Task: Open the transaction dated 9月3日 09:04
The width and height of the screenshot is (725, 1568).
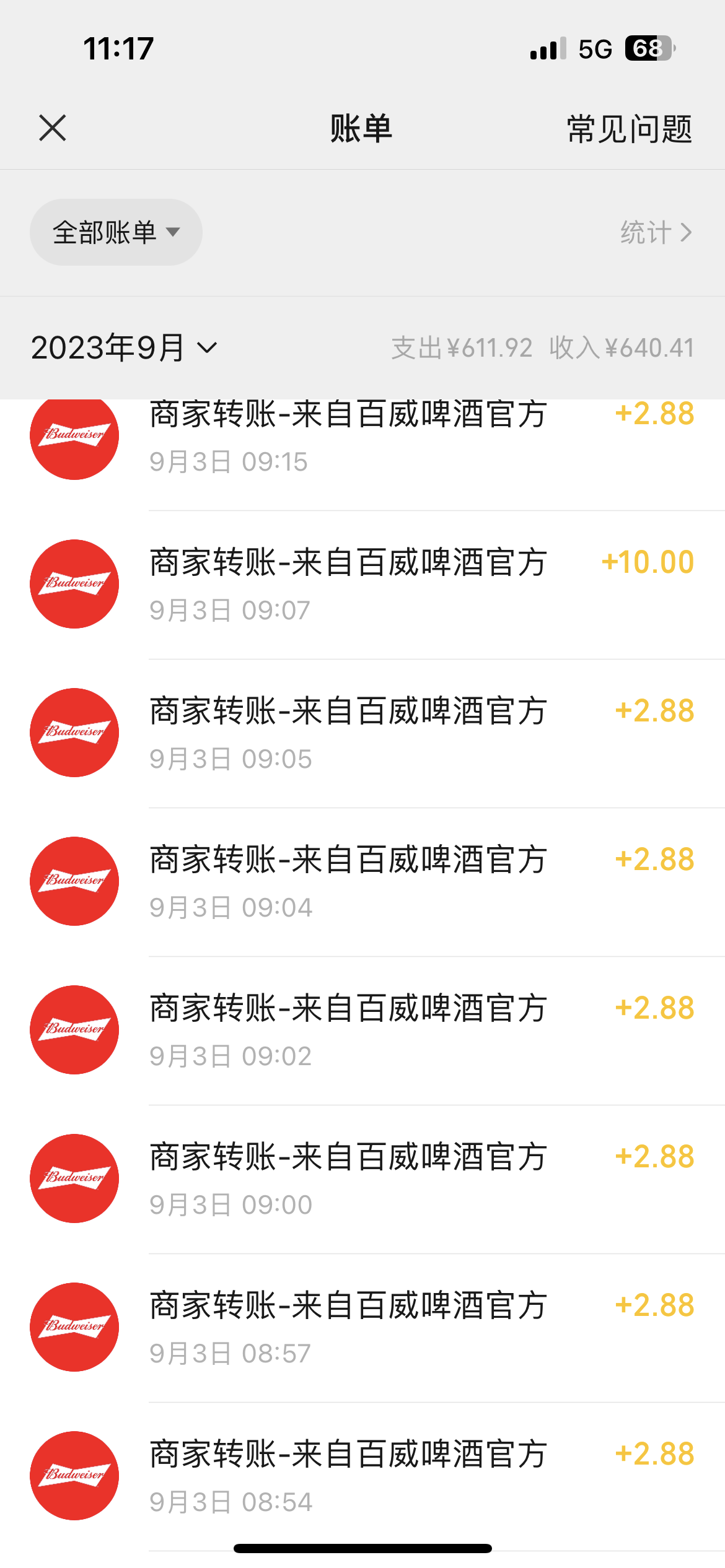Action: click(x=362, y=882)
